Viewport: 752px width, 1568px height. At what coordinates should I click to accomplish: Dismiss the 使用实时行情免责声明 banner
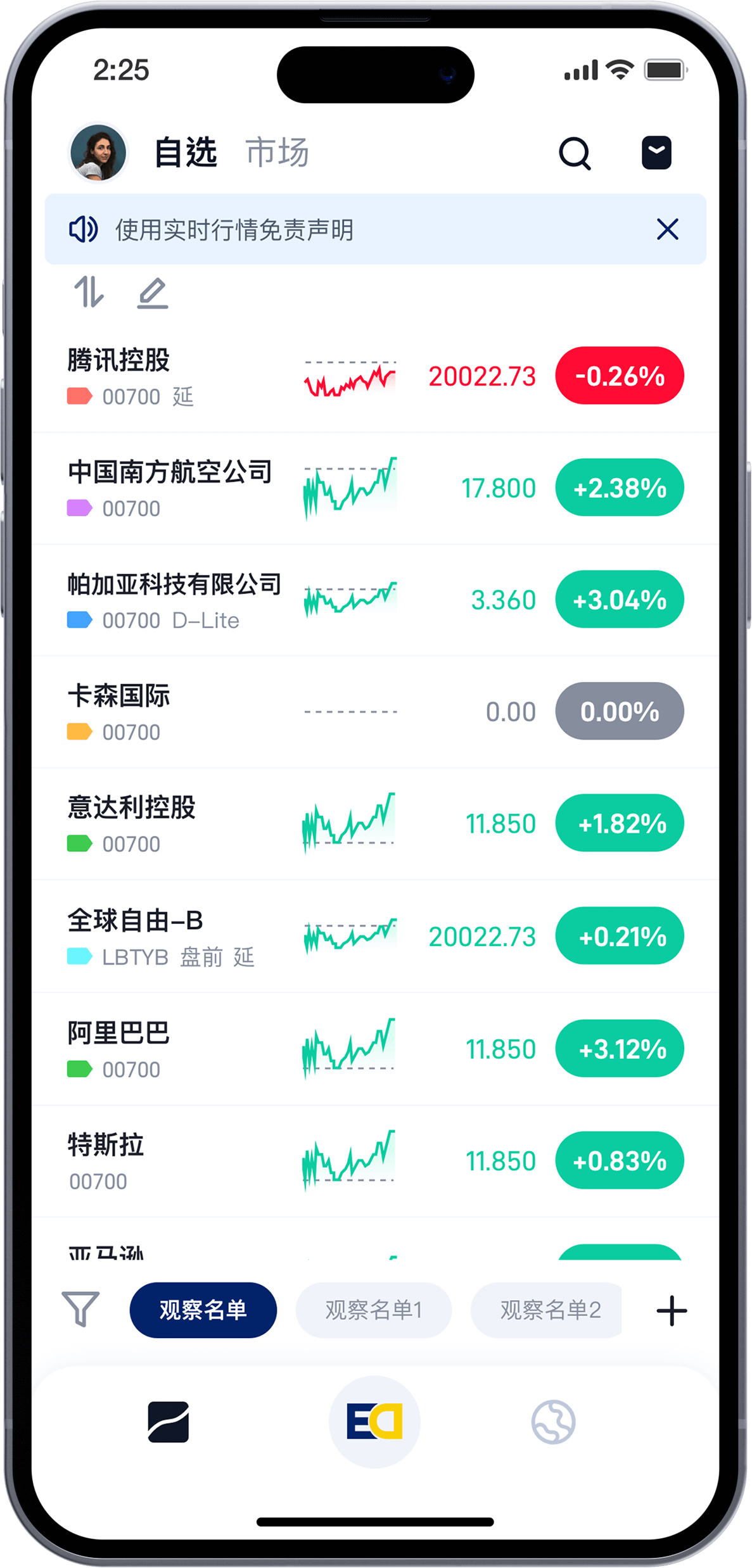point(668,229)
